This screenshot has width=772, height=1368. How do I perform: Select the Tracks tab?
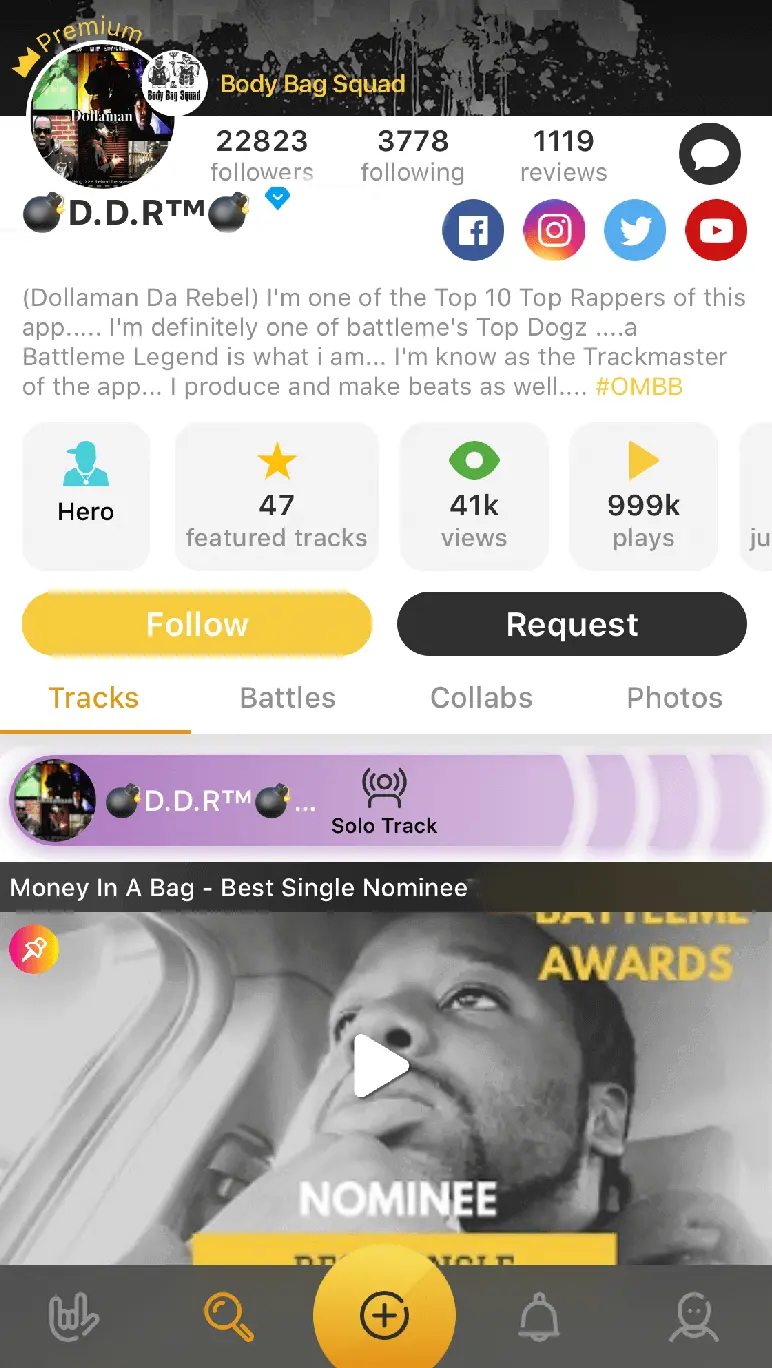pos(94,698)
